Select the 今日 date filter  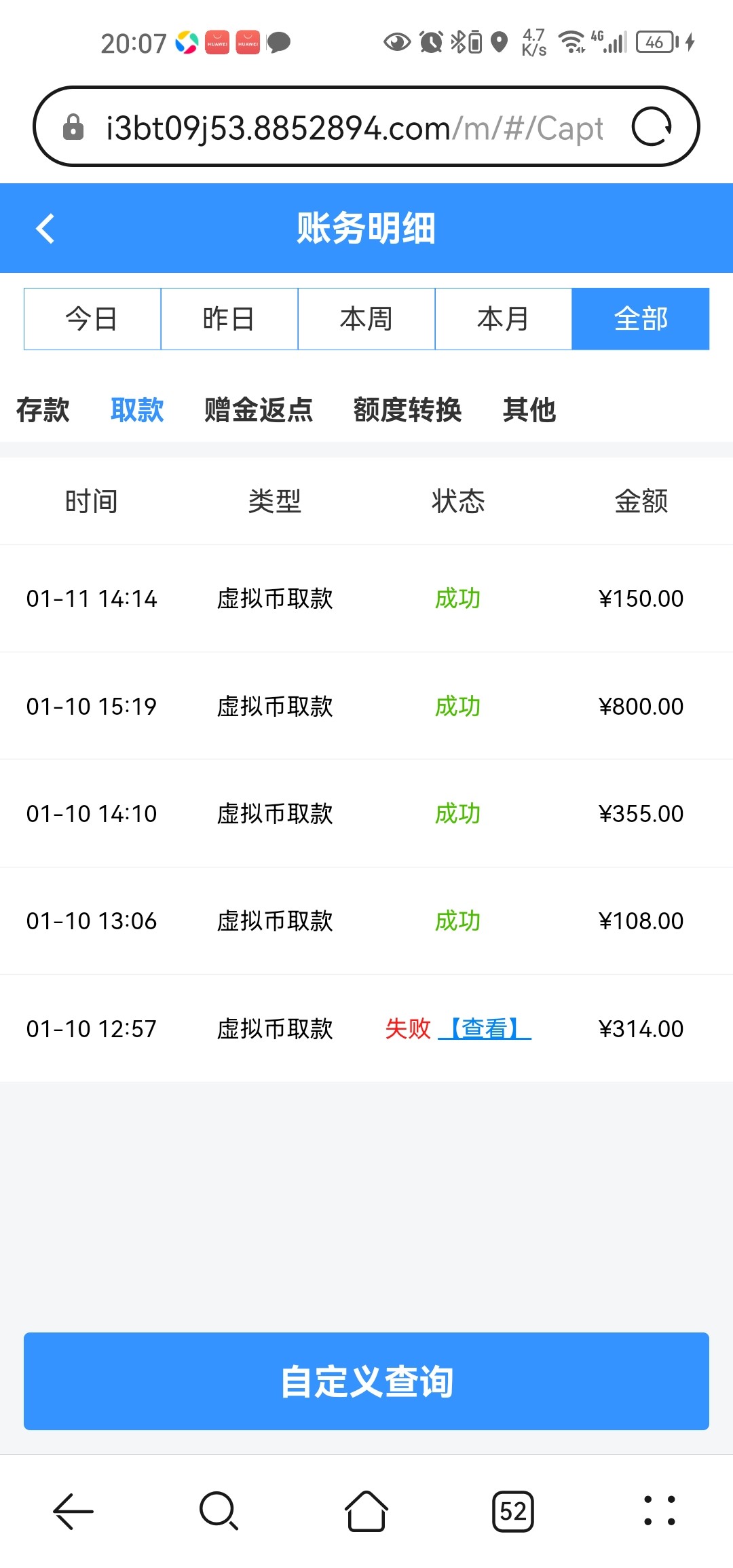tap(92, 319)
